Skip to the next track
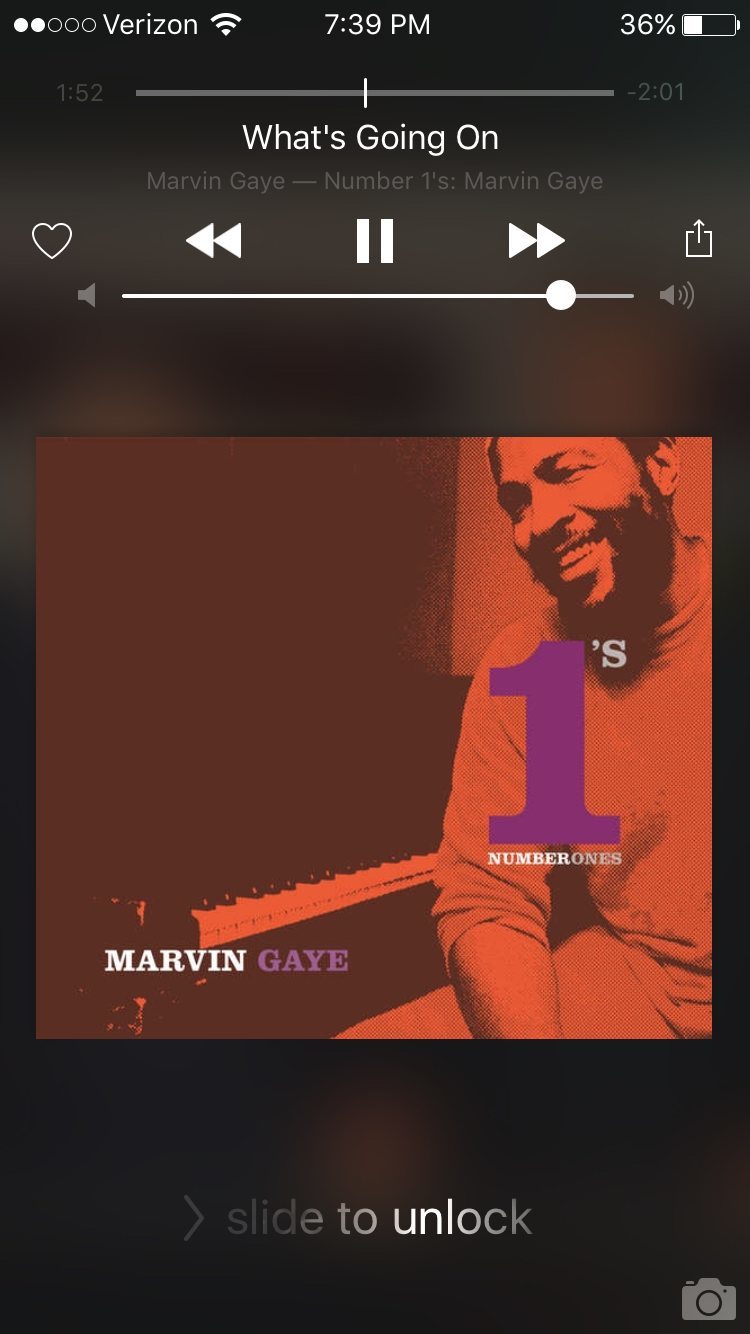750x1334 pixels. (x=536, y=241)
